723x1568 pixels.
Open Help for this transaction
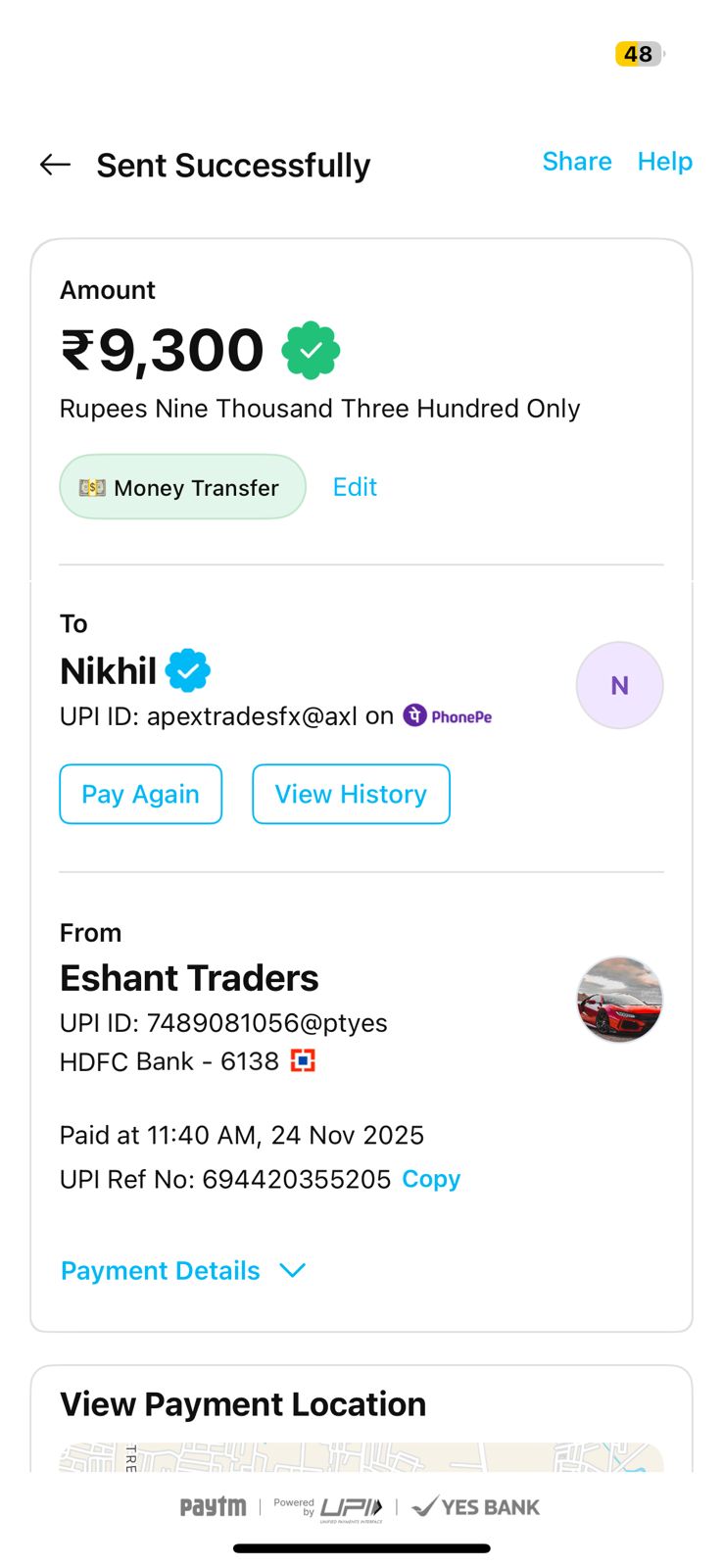664,162
